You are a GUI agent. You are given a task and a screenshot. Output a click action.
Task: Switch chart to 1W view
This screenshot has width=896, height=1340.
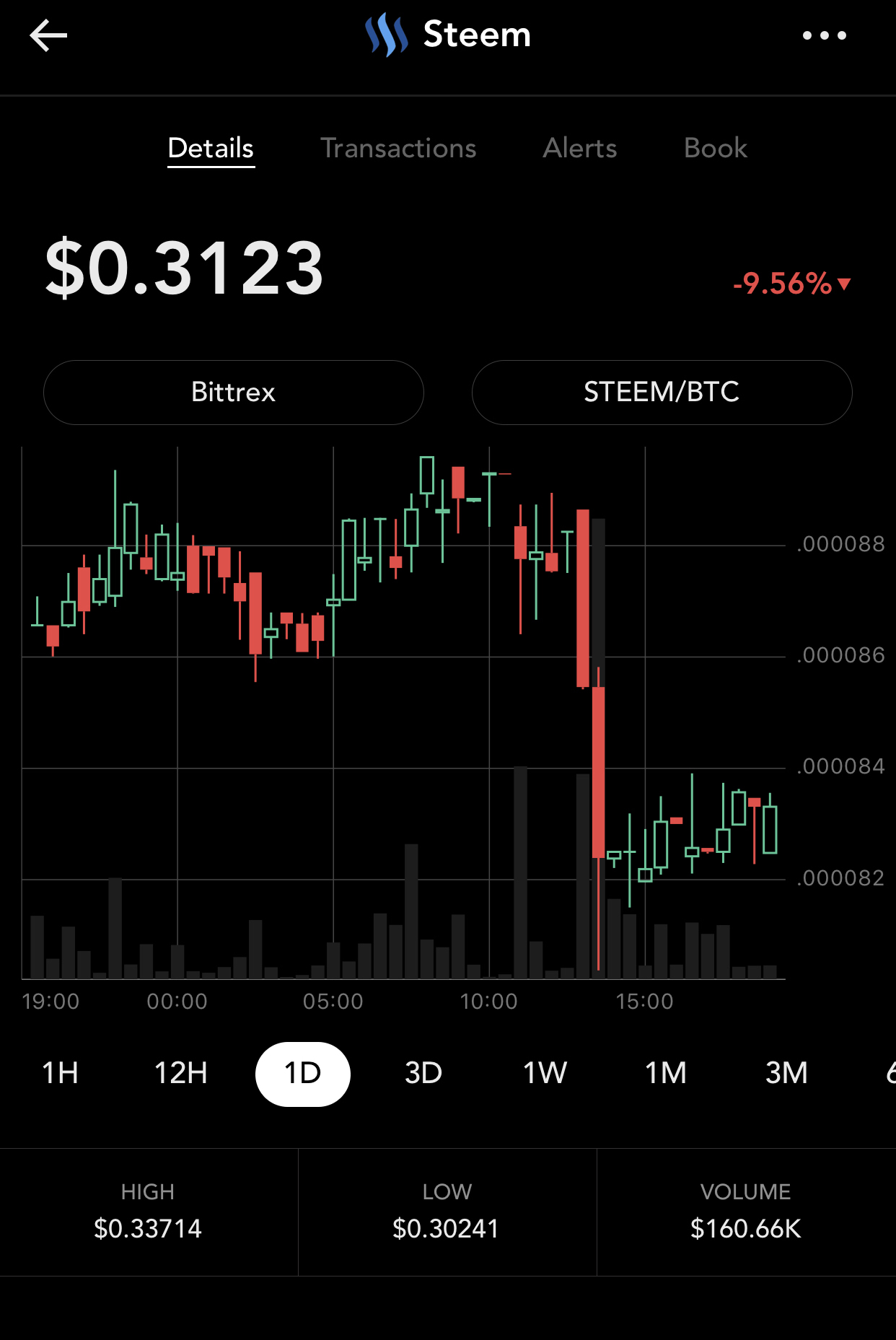545,1073
